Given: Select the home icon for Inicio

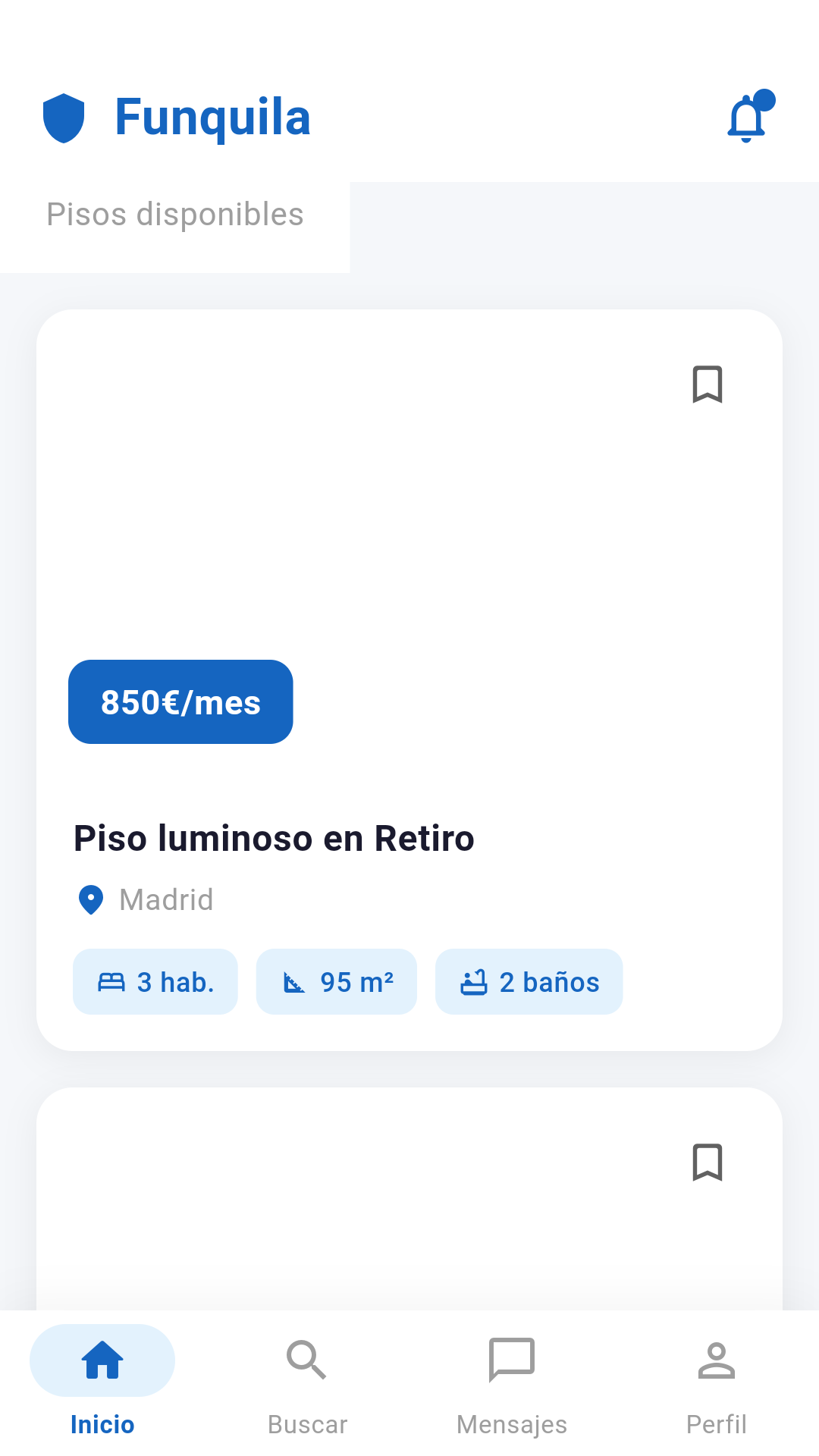Looking at the screenshot, I should pos(102,1360).
